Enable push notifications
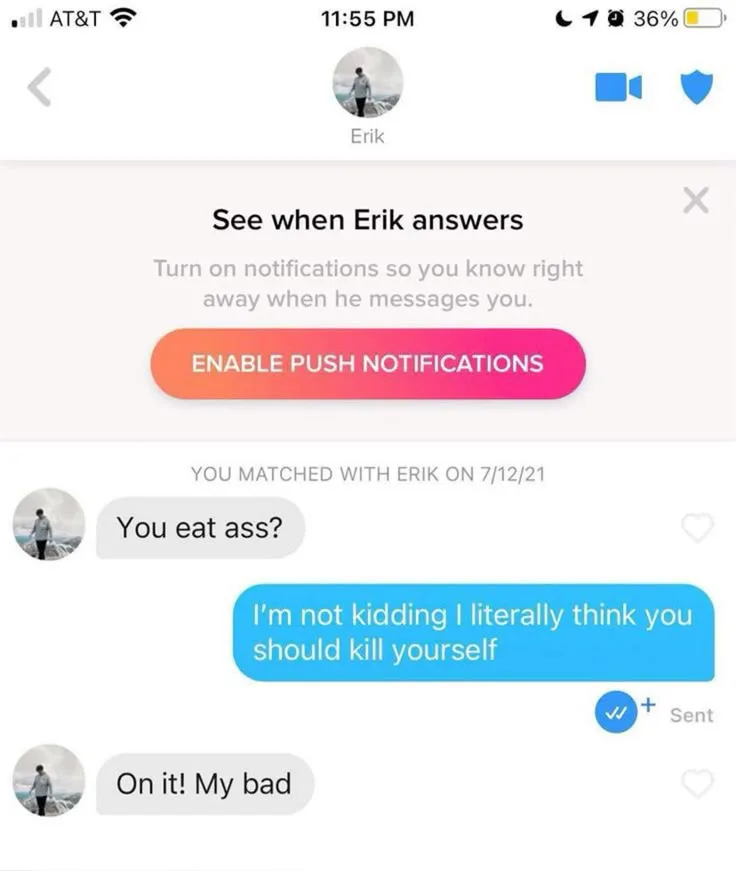 367,363
